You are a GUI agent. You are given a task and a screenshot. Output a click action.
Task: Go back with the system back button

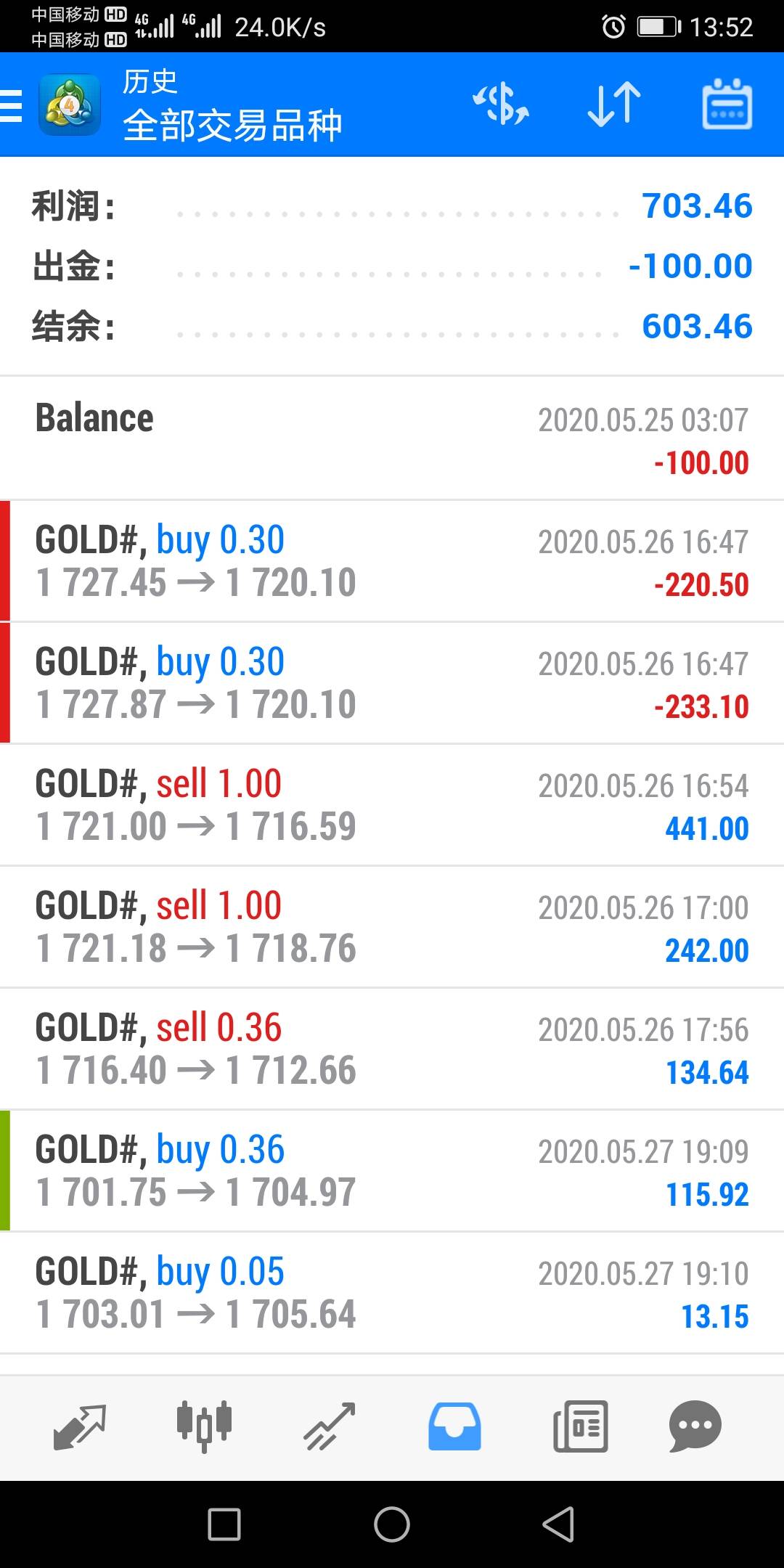[559, 1524]
